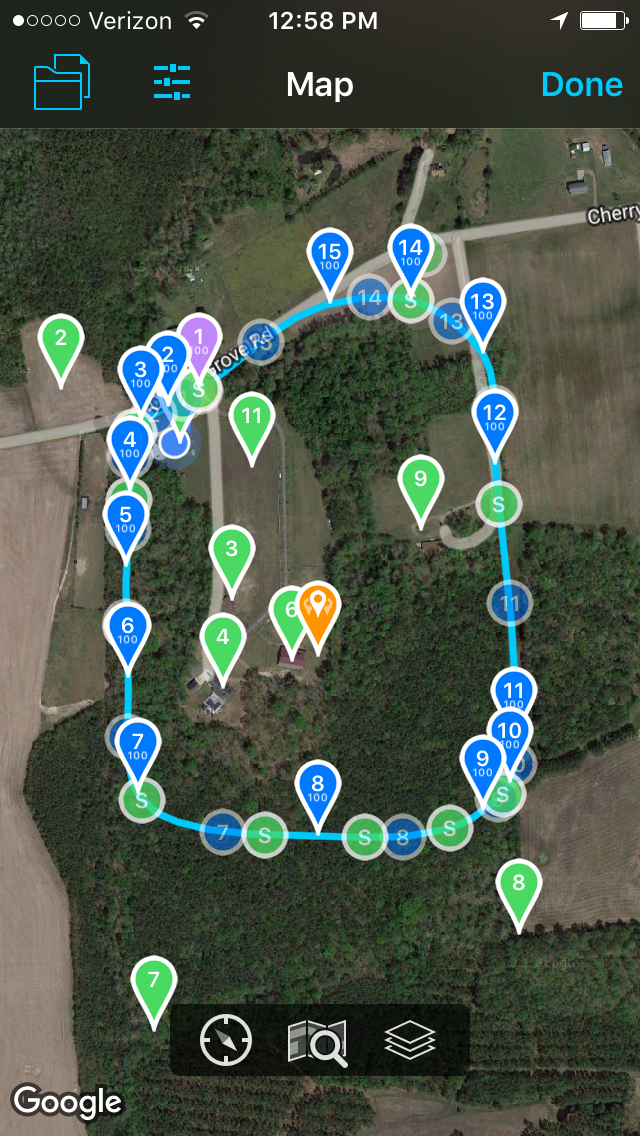
Task: Select the orange location pin
Action: pyautogui.click(x=317, y=613)
